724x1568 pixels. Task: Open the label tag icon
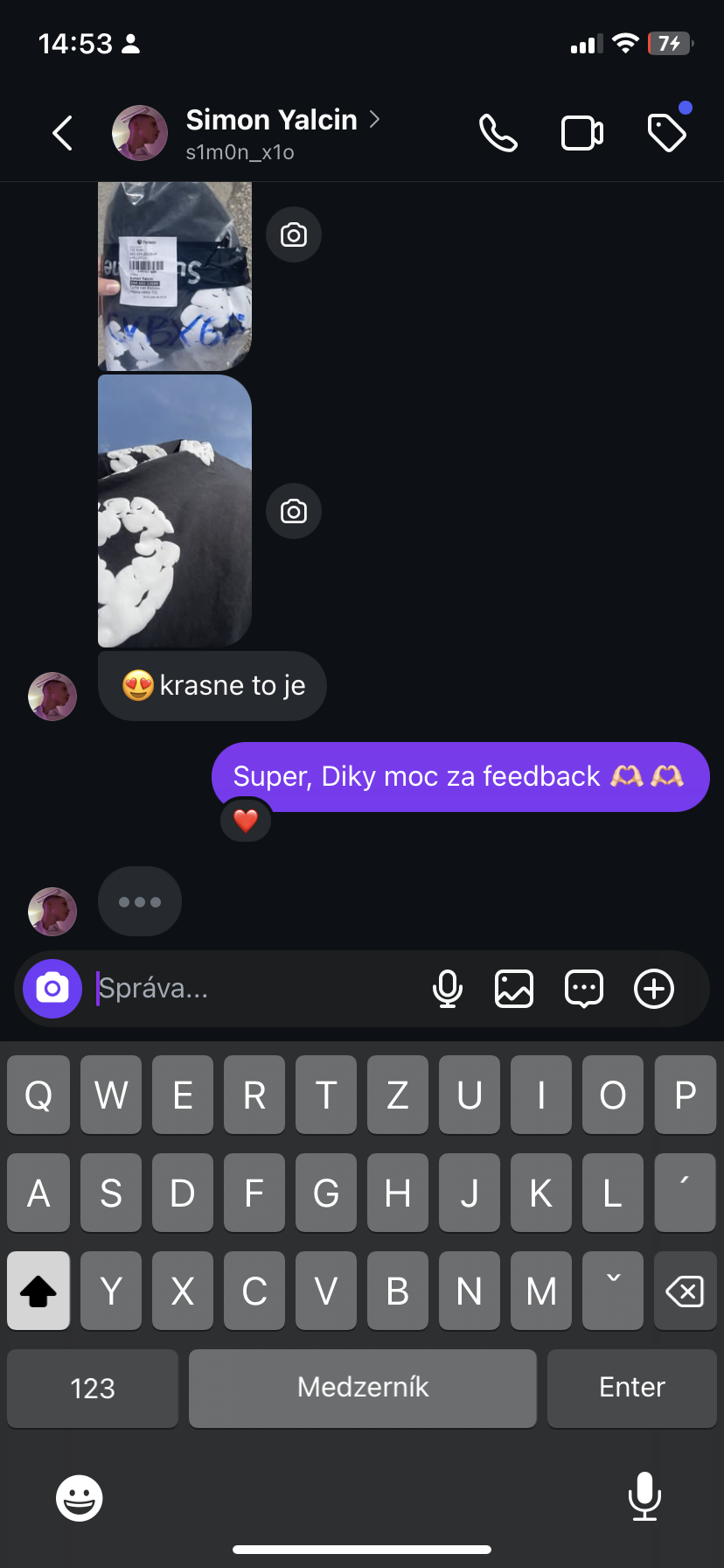[x=666, y=133]
